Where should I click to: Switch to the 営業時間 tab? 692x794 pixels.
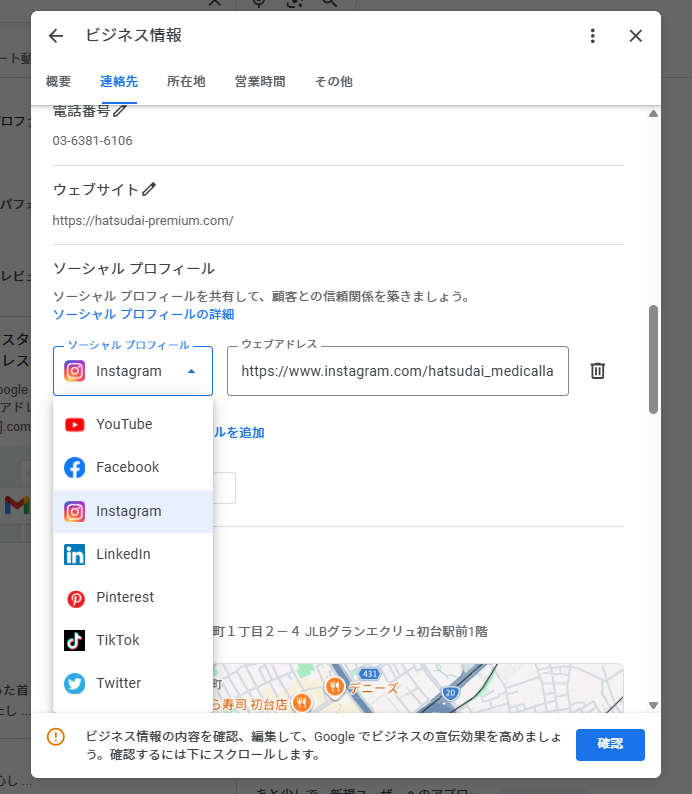pos(260,82)
